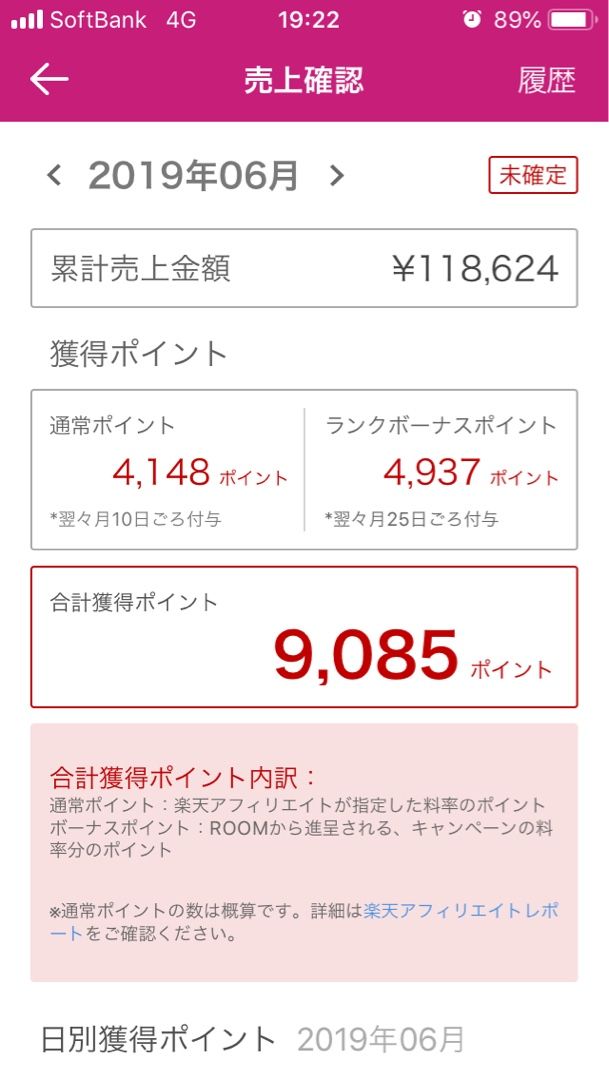Go back using the top-left arrow
The image size is (609, 1080).
pyautogui.click(x=48, y=80)
